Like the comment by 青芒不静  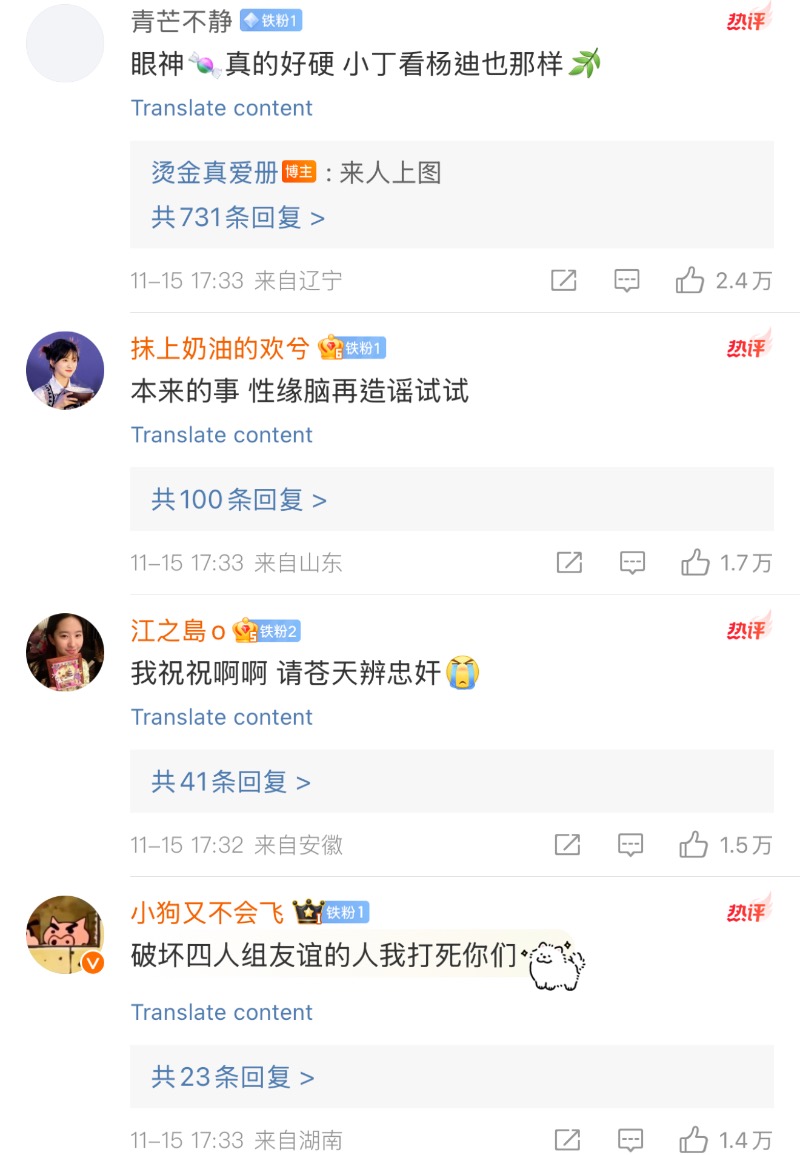(690, 281)
